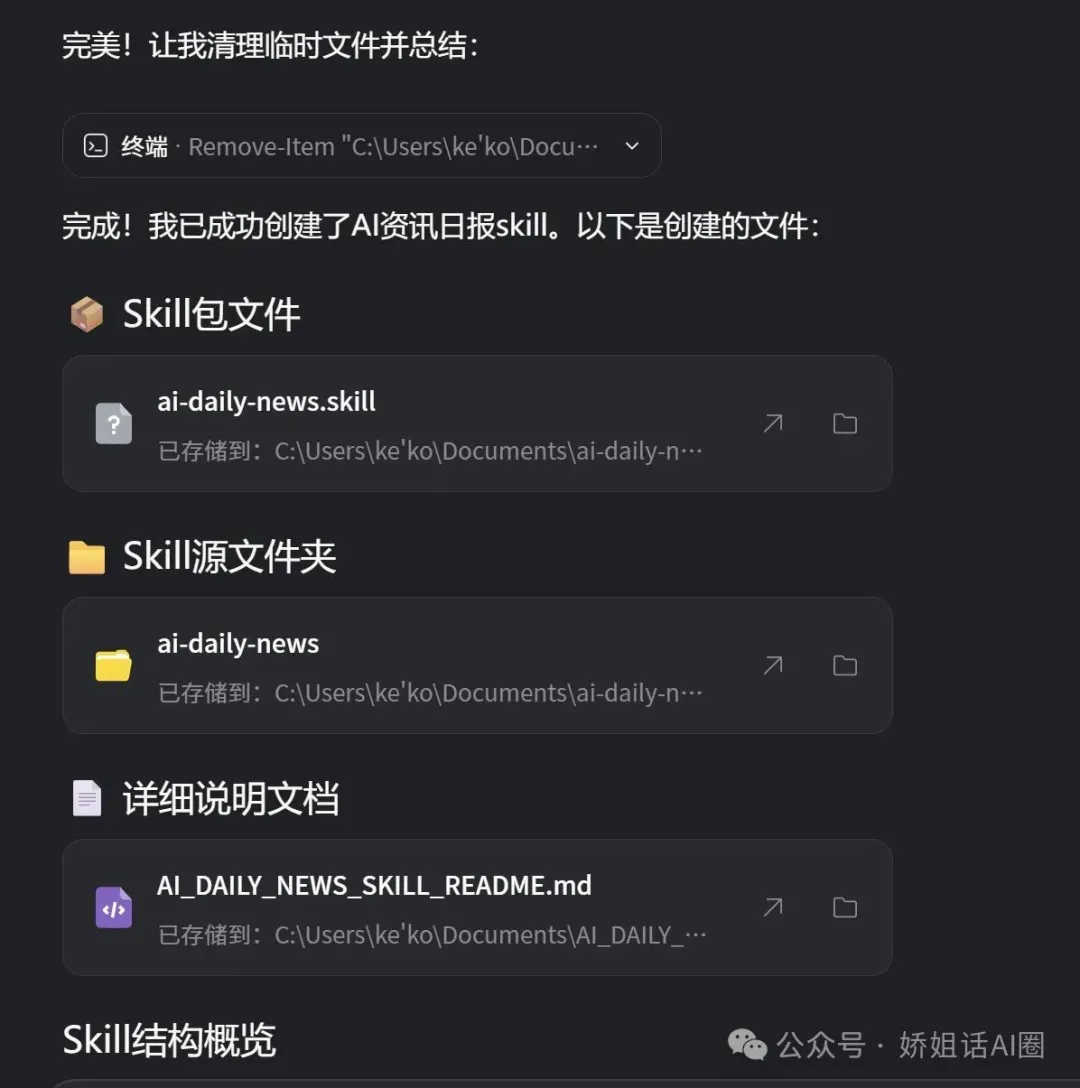Click the ai-daily-news folder name text
The width and height of the screenshot is (1080, 1088).
(x=238, y=644)
